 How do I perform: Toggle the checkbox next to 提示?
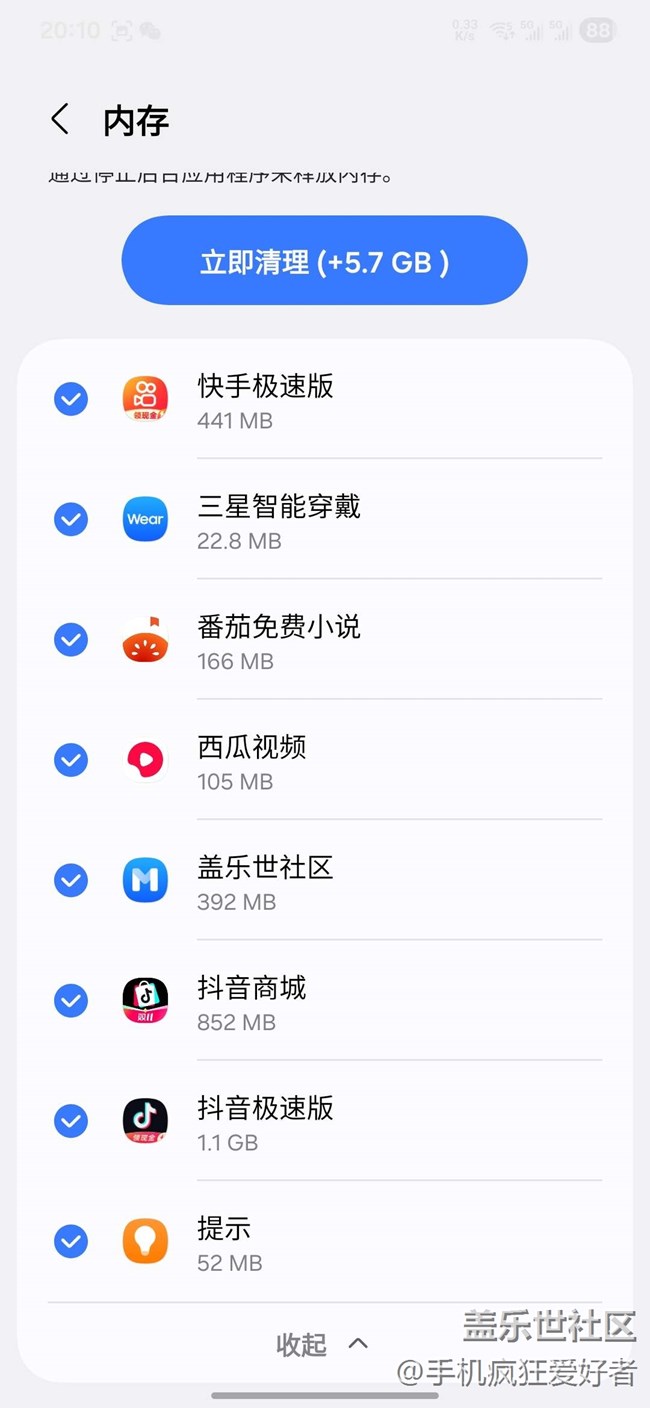point(70,1242)
